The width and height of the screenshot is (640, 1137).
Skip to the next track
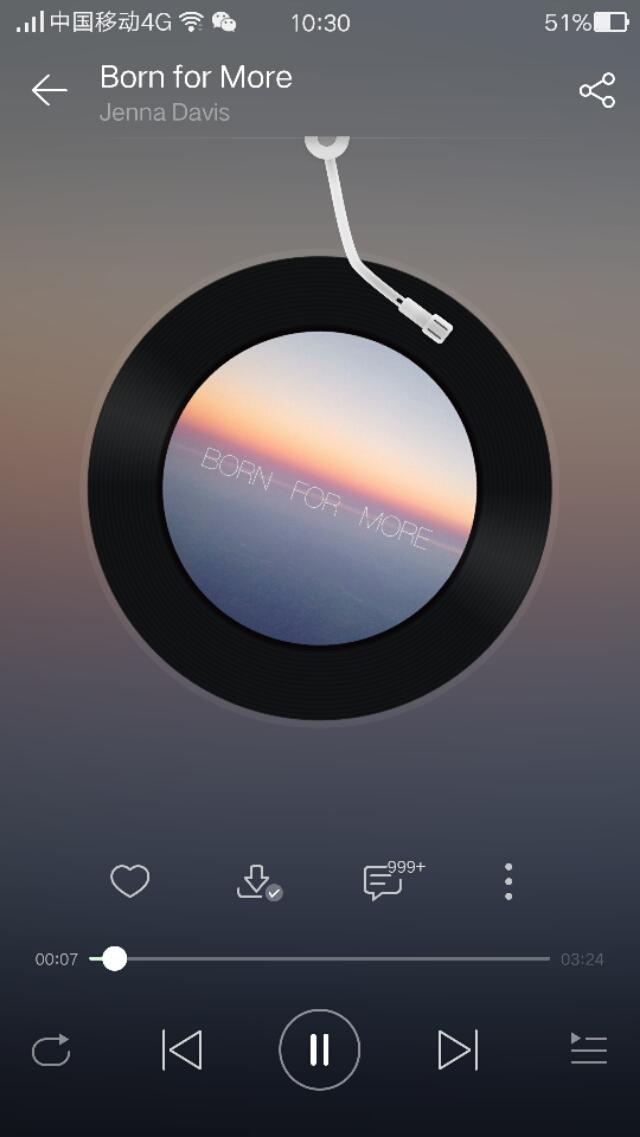coord(457,1050)
